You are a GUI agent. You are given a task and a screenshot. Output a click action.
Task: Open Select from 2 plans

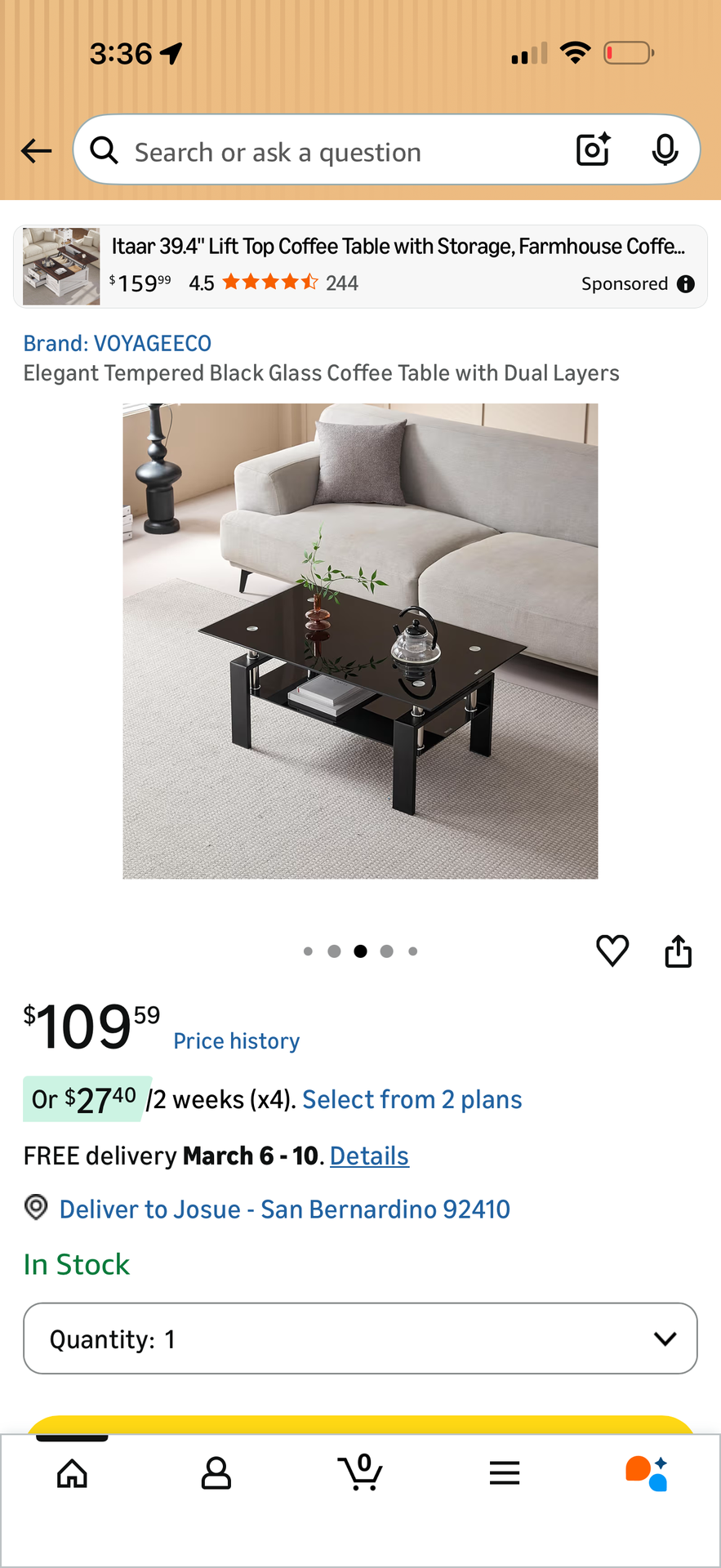(x=412, y=1100)
